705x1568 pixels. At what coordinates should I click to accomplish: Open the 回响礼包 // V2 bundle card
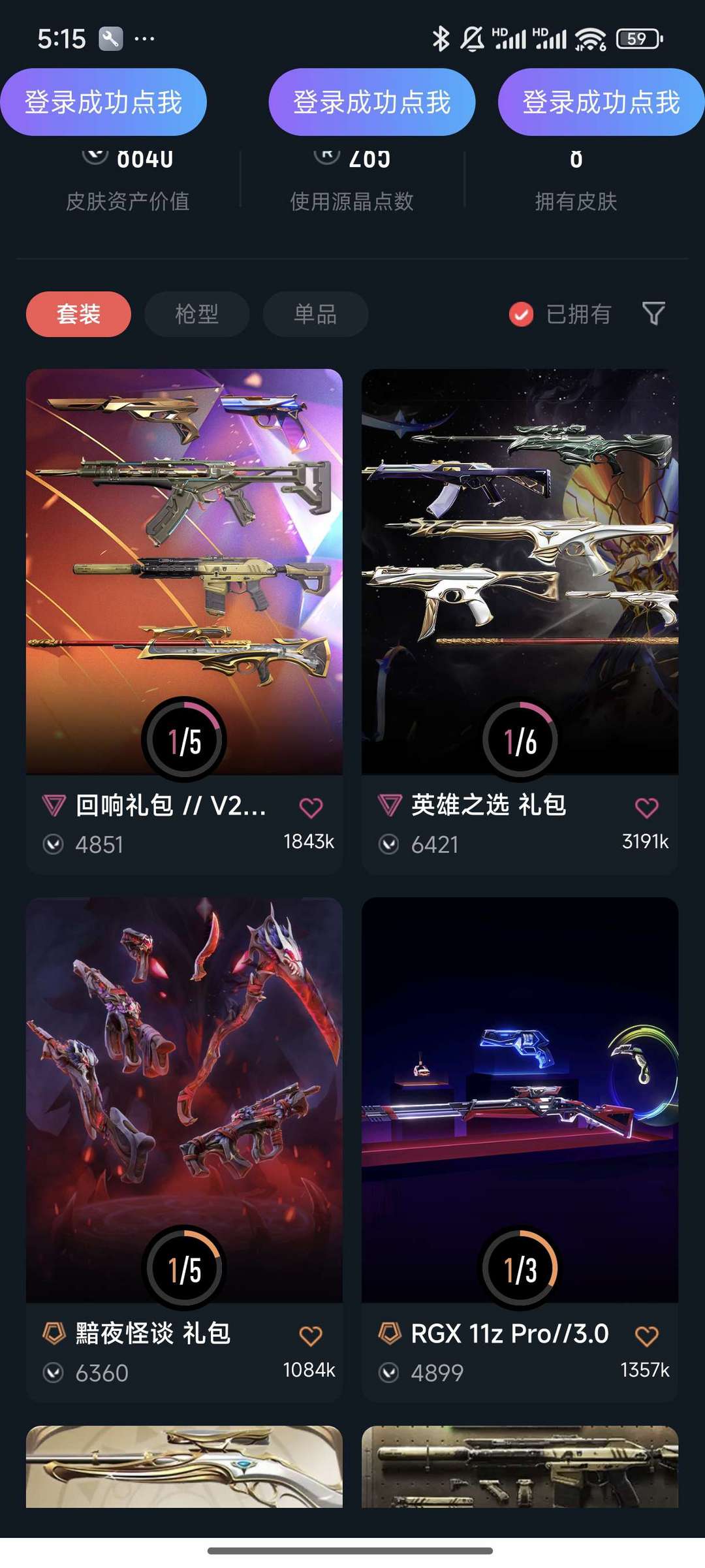pyautogui.click(x=184, y=621)
